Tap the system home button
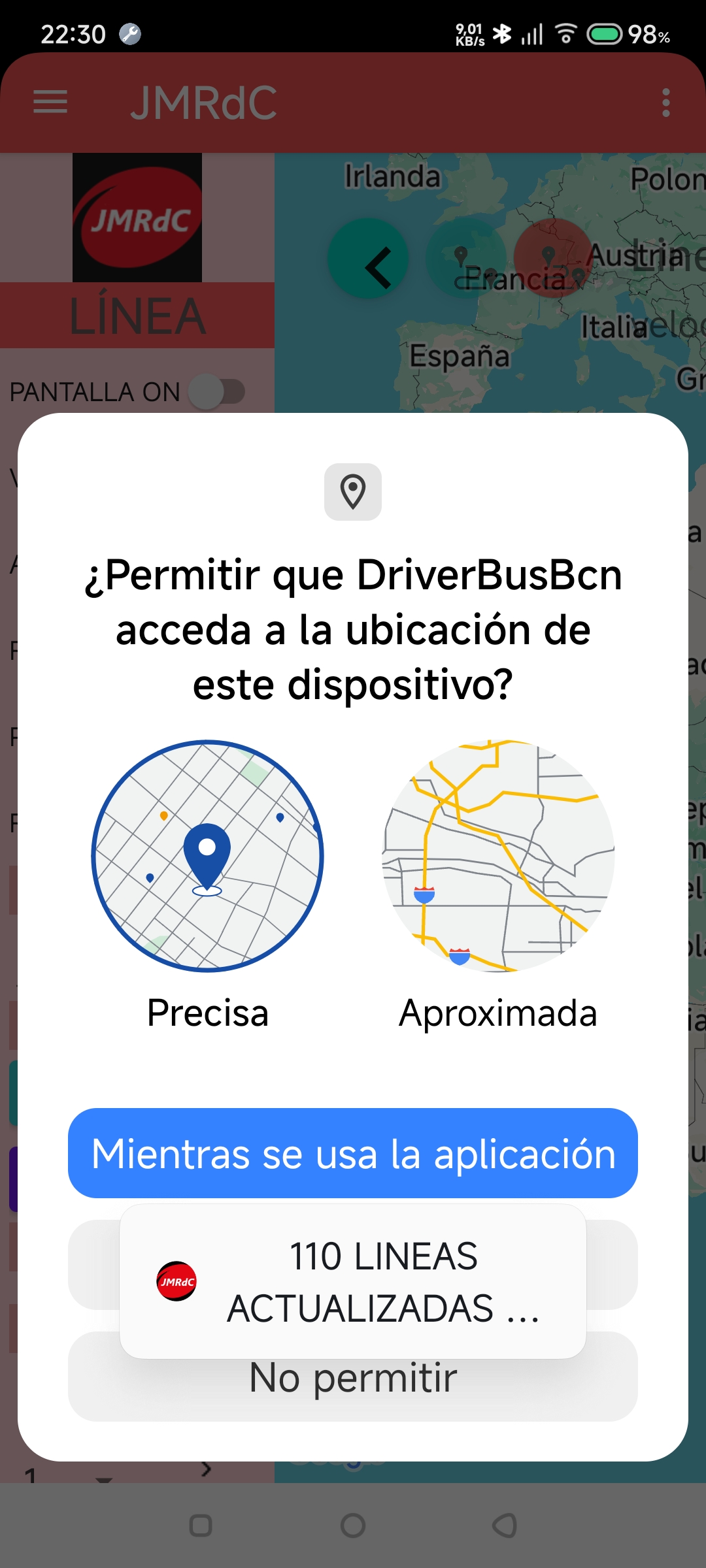This screenshot has width=706, height=1568. 353,1526
